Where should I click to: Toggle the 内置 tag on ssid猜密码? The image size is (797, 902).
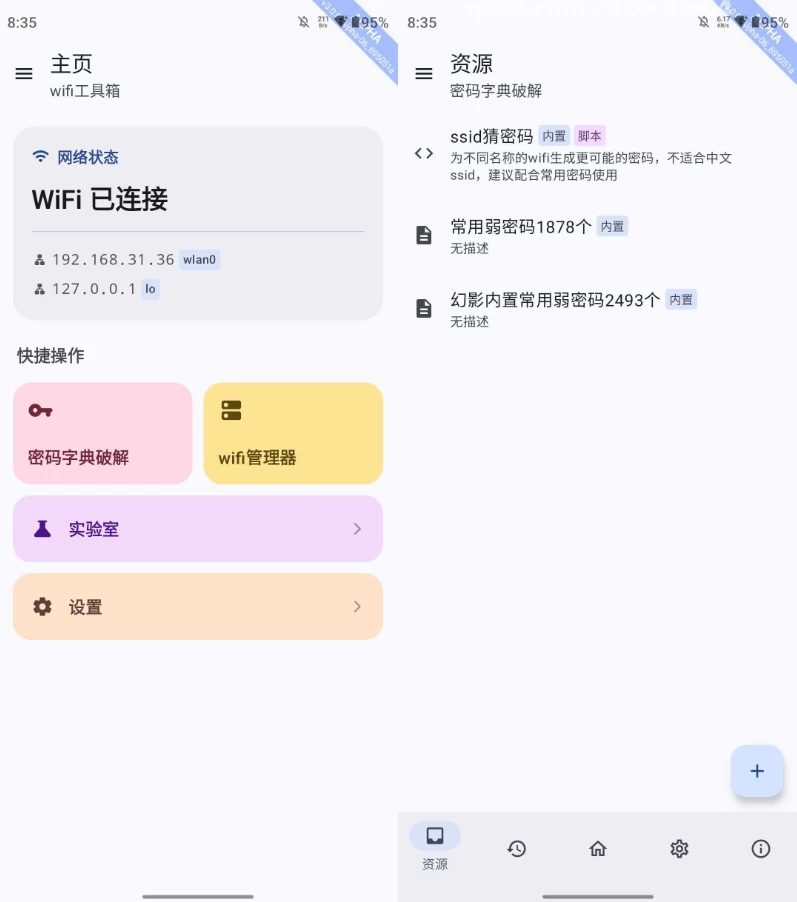[554, 135]
